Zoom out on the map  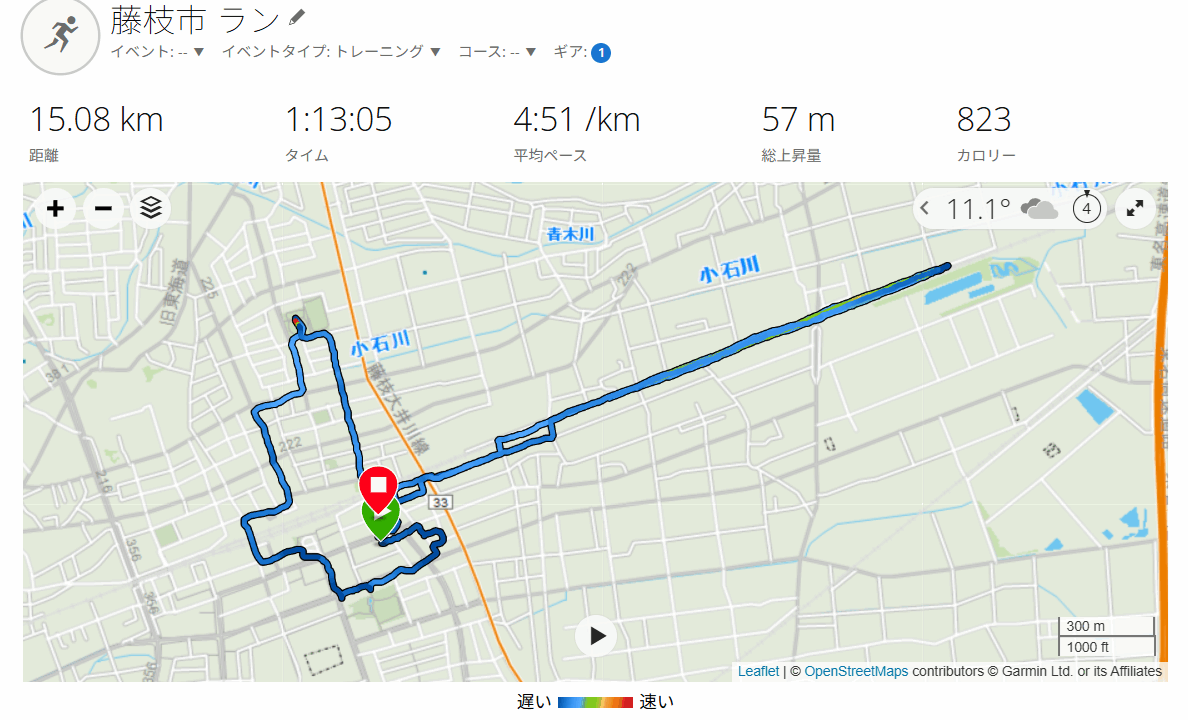click(x=103, y=208)
